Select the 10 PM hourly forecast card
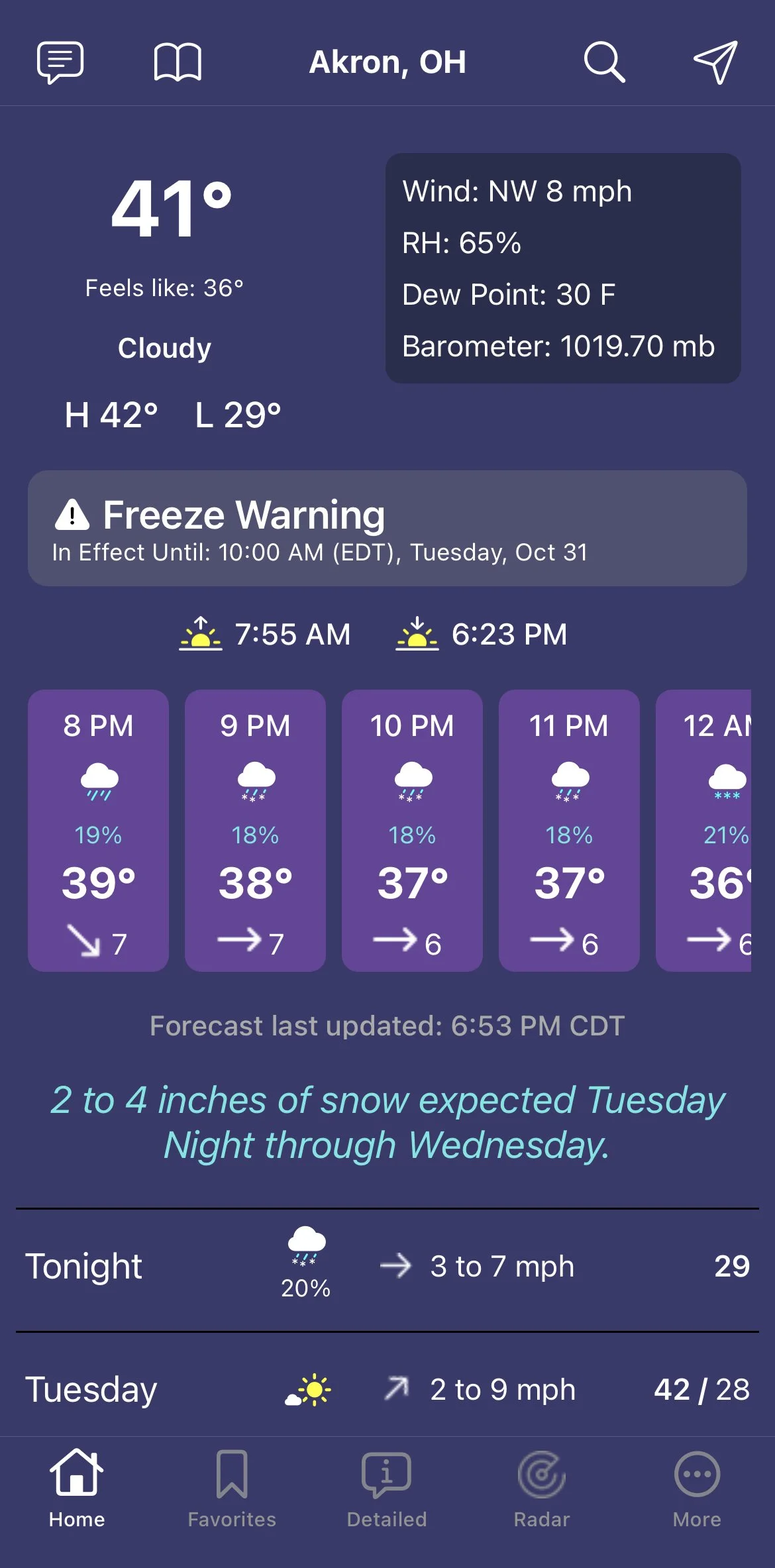The width and height of the screenshot is (775, 1568). (x=412, y=830)
